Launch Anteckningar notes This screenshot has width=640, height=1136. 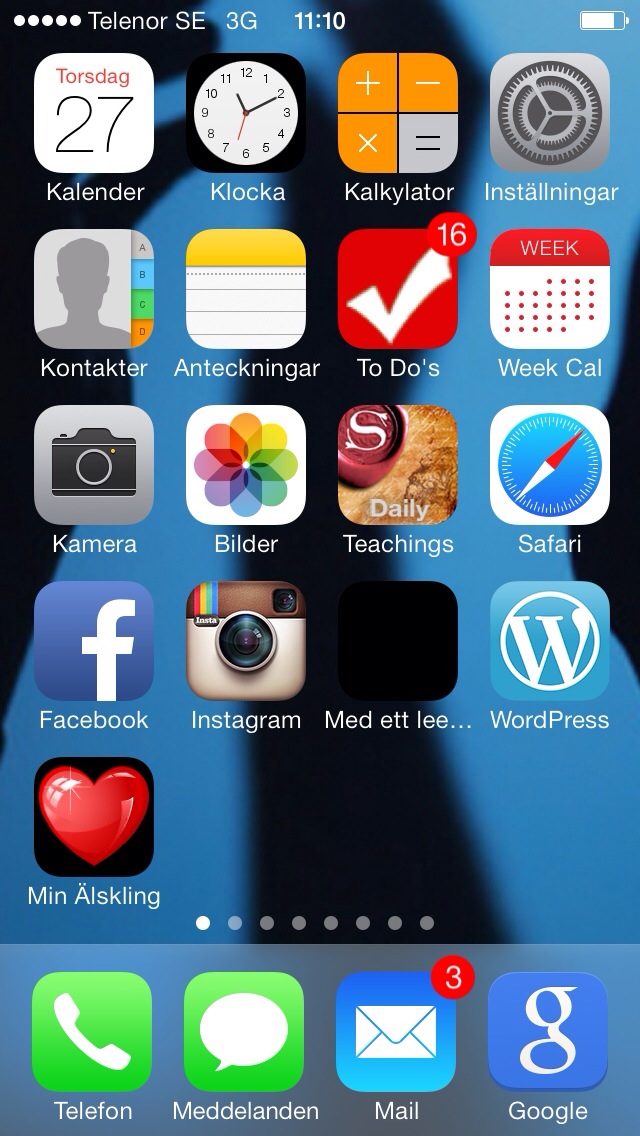pyautogui.click(x=246, y=289)
